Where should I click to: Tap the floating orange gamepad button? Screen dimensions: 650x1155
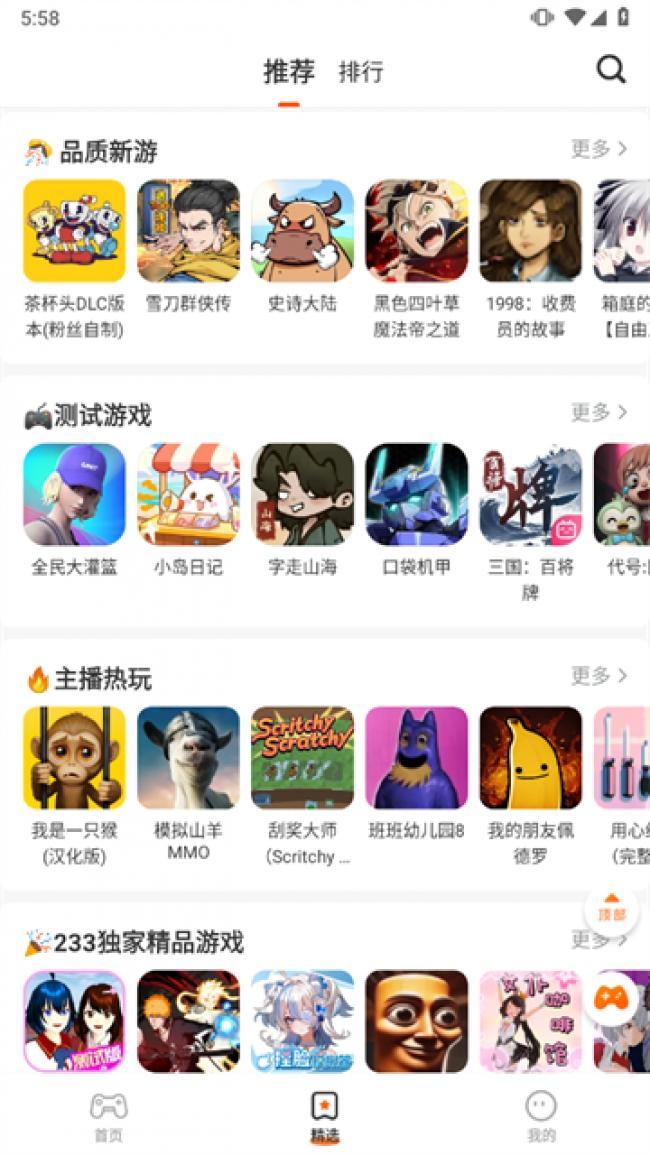coord(610,998)
